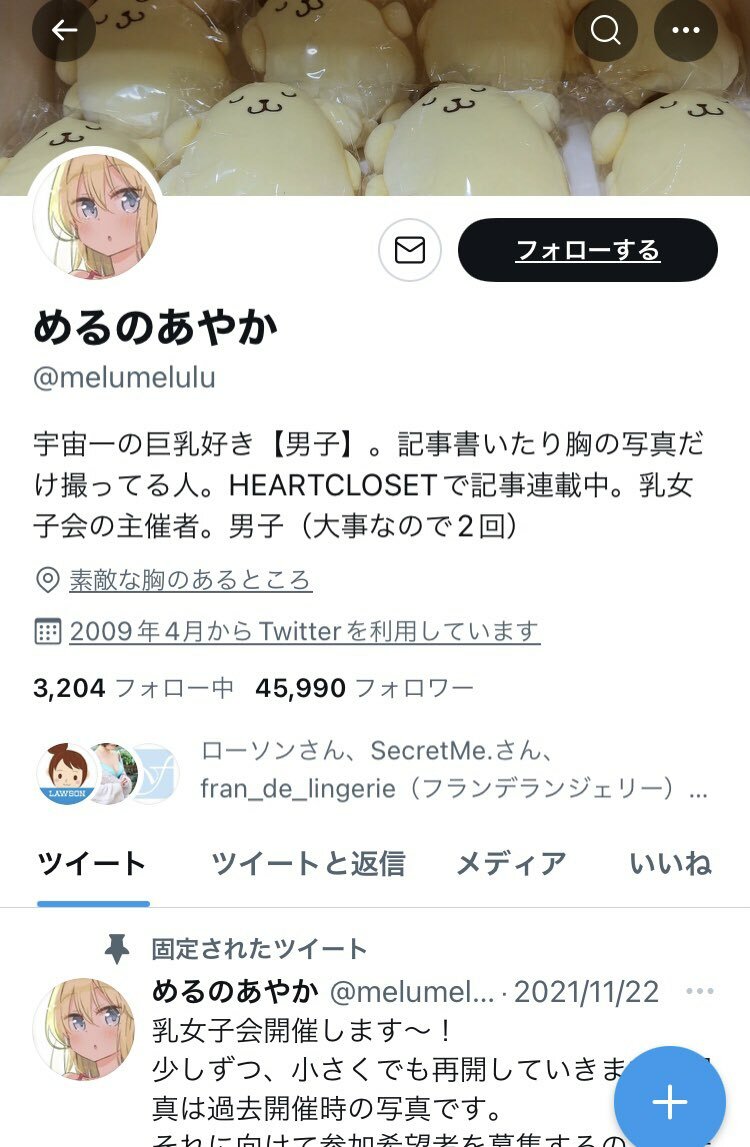750x1147 pixels.
Task: View the 45,990 フォロワー list
Action: [x=364, y=688]
